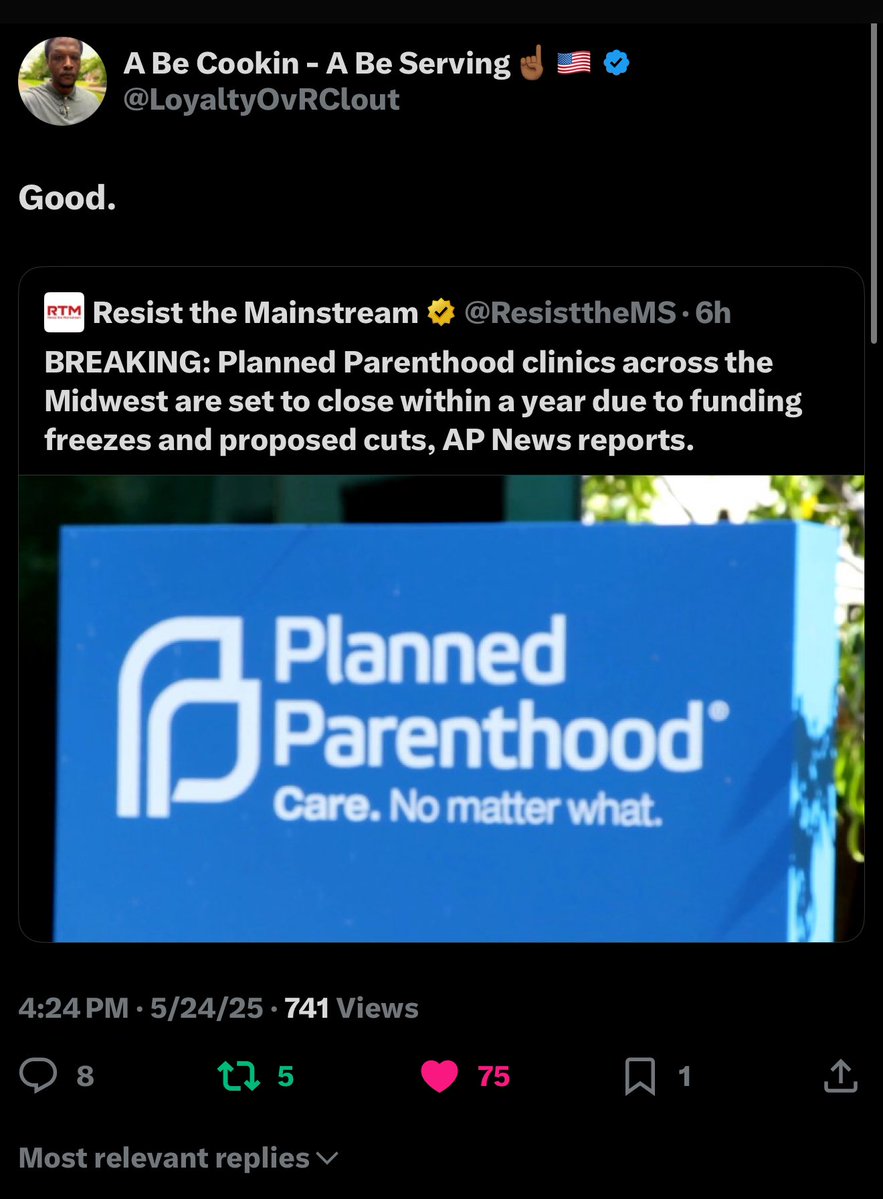Repost this tweet
This screenshot has height=1199, width=883.
coord(235,1076)
